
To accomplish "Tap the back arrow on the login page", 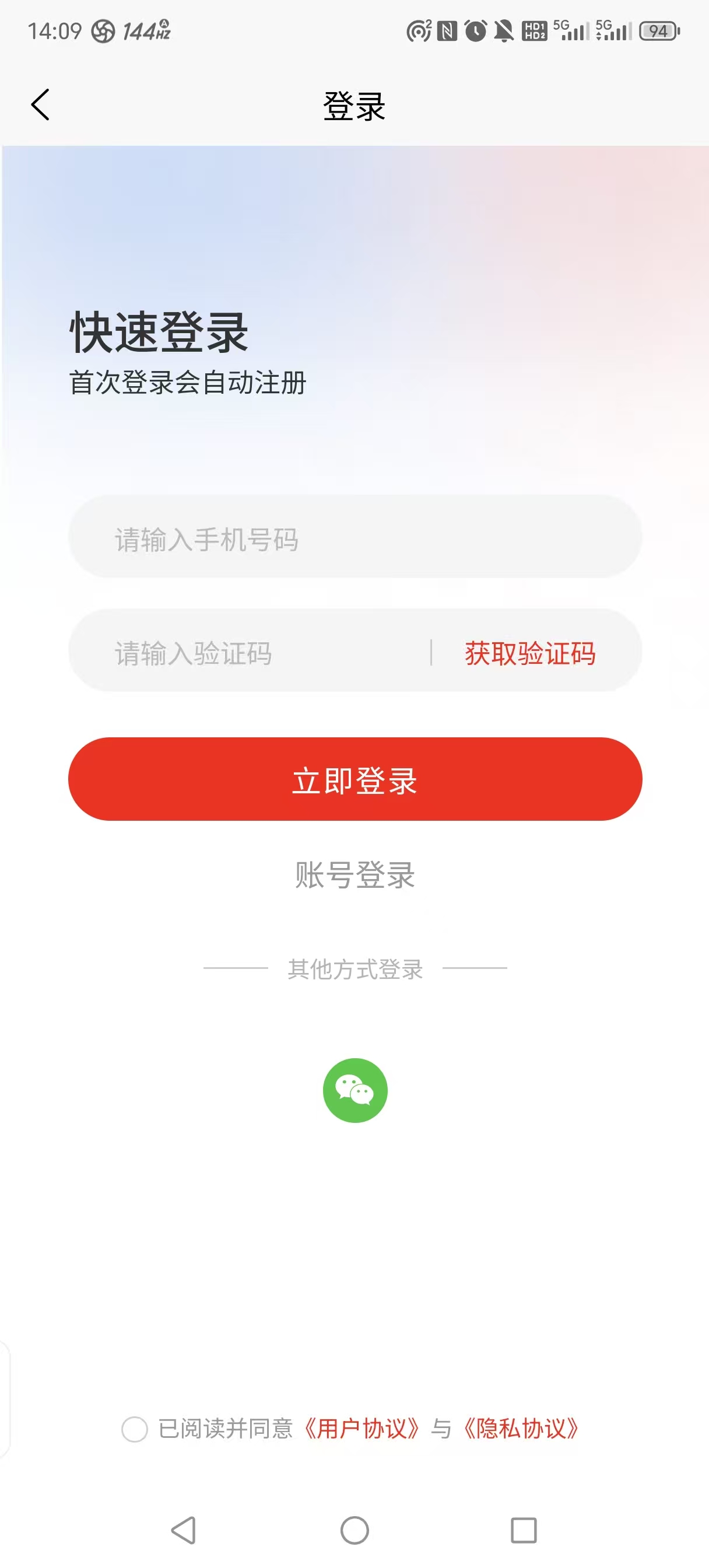I will pyautogui.click(x=40, y=104).
